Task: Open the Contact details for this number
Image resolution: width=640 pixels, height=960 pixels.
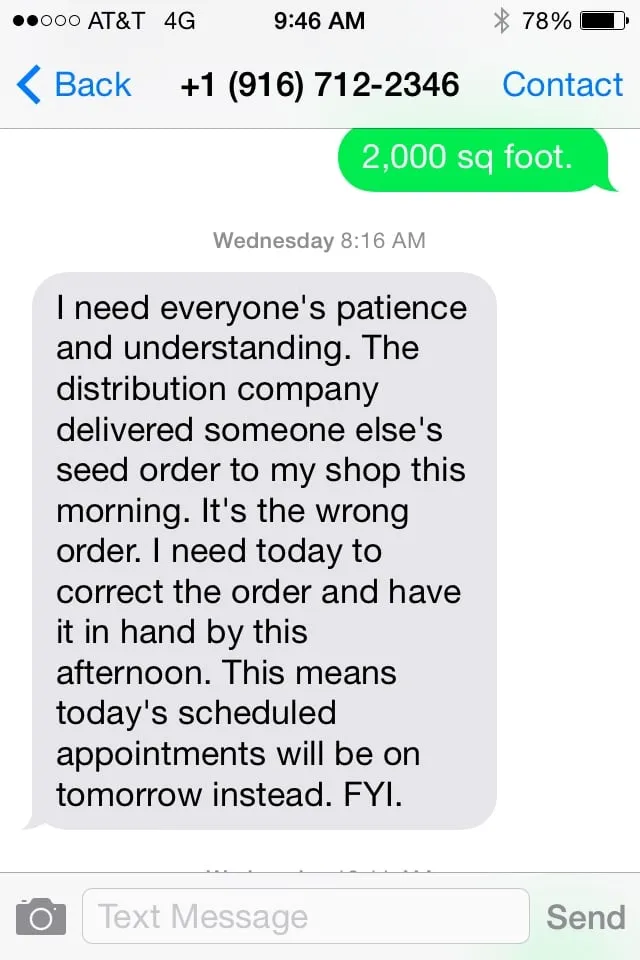Action: point(562,85)
